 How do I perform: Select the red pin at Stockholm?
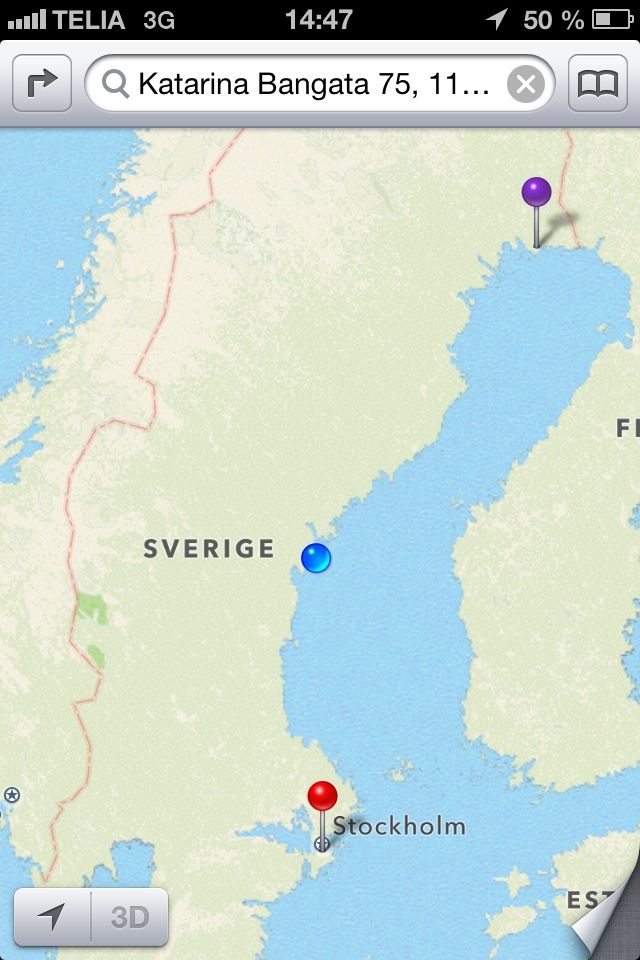(322, 798)
